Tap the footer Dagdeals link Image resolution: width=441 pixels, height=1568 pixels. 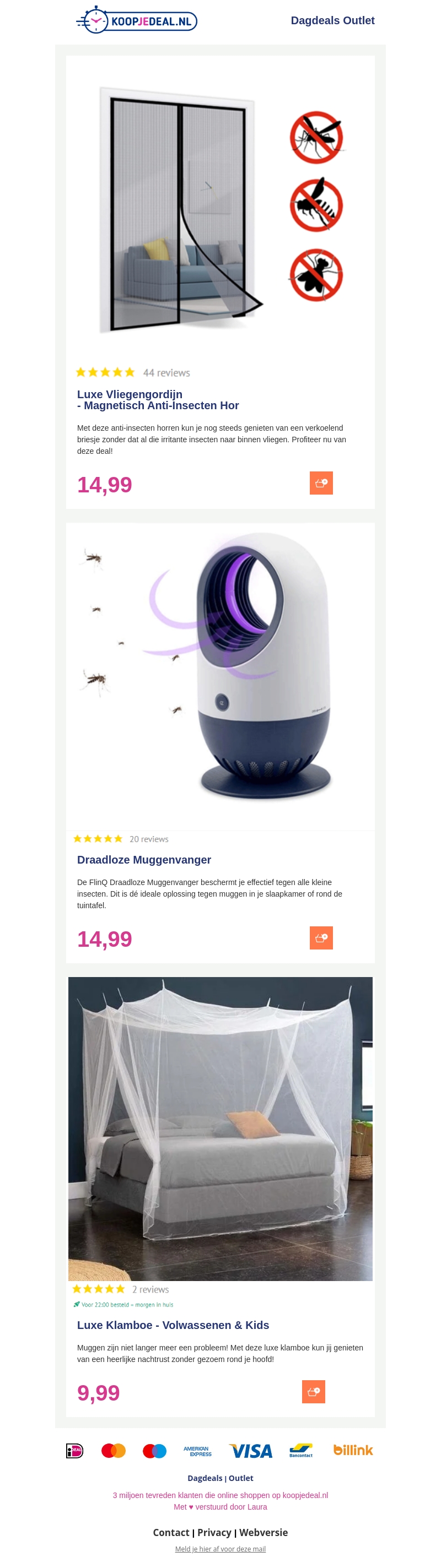point(205,1478)
